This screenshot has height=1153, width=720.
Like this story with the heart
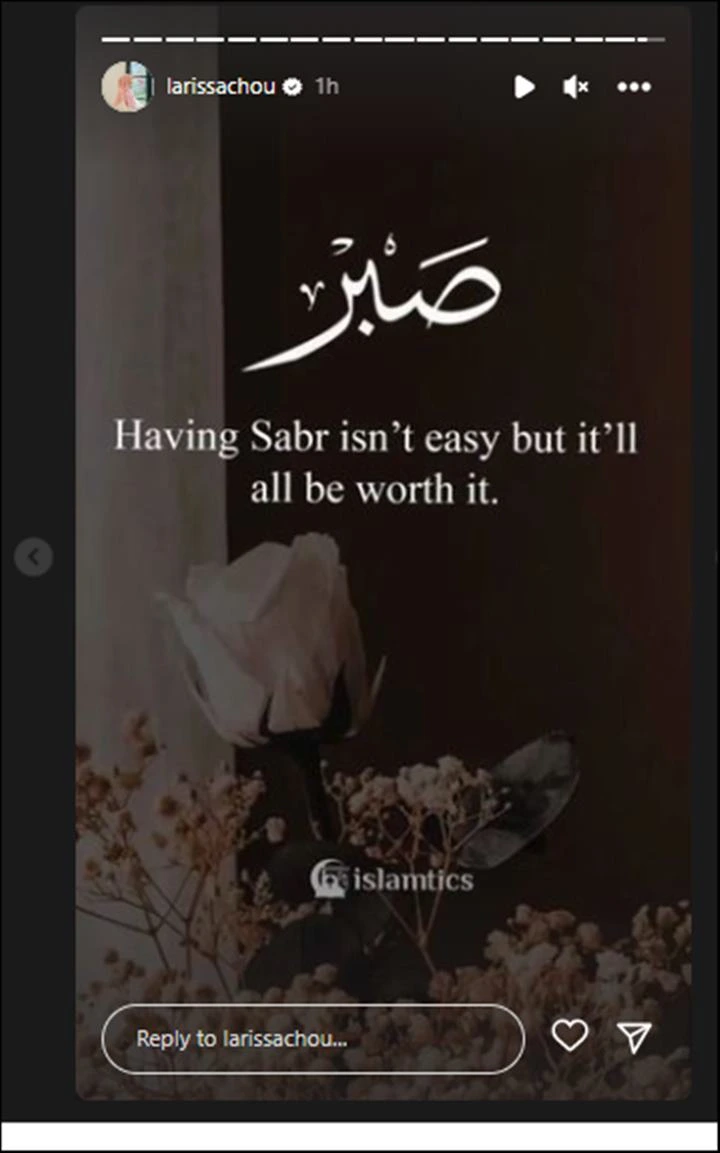[570, 1037]
